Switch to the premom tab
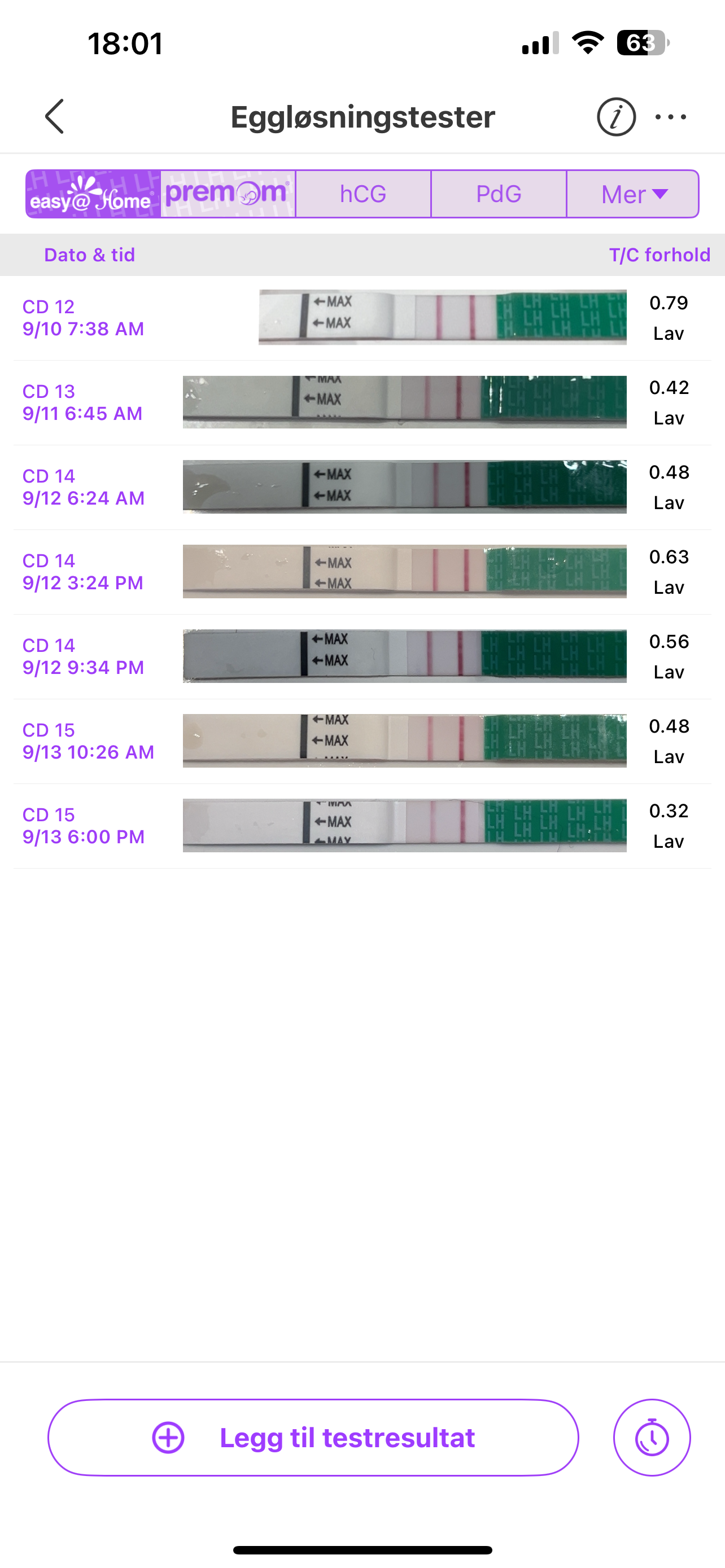 click(x=228, y=194)
